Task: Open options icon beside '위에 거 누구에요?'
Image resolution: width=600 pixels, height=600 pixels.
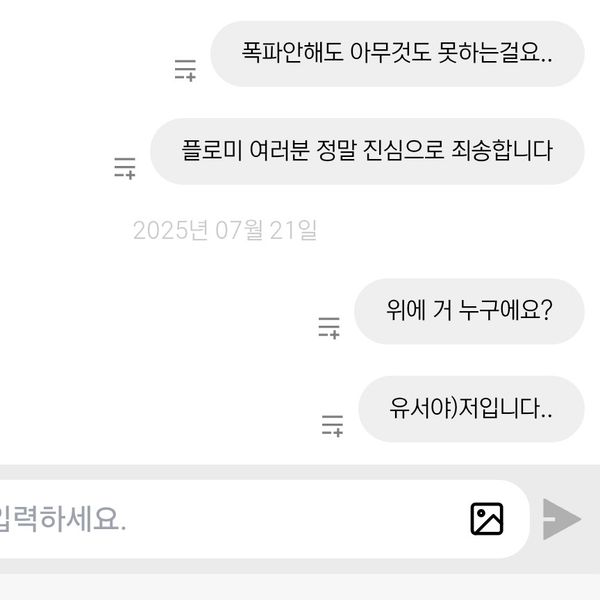Action: pyautogui.click(x=329, y=327)
